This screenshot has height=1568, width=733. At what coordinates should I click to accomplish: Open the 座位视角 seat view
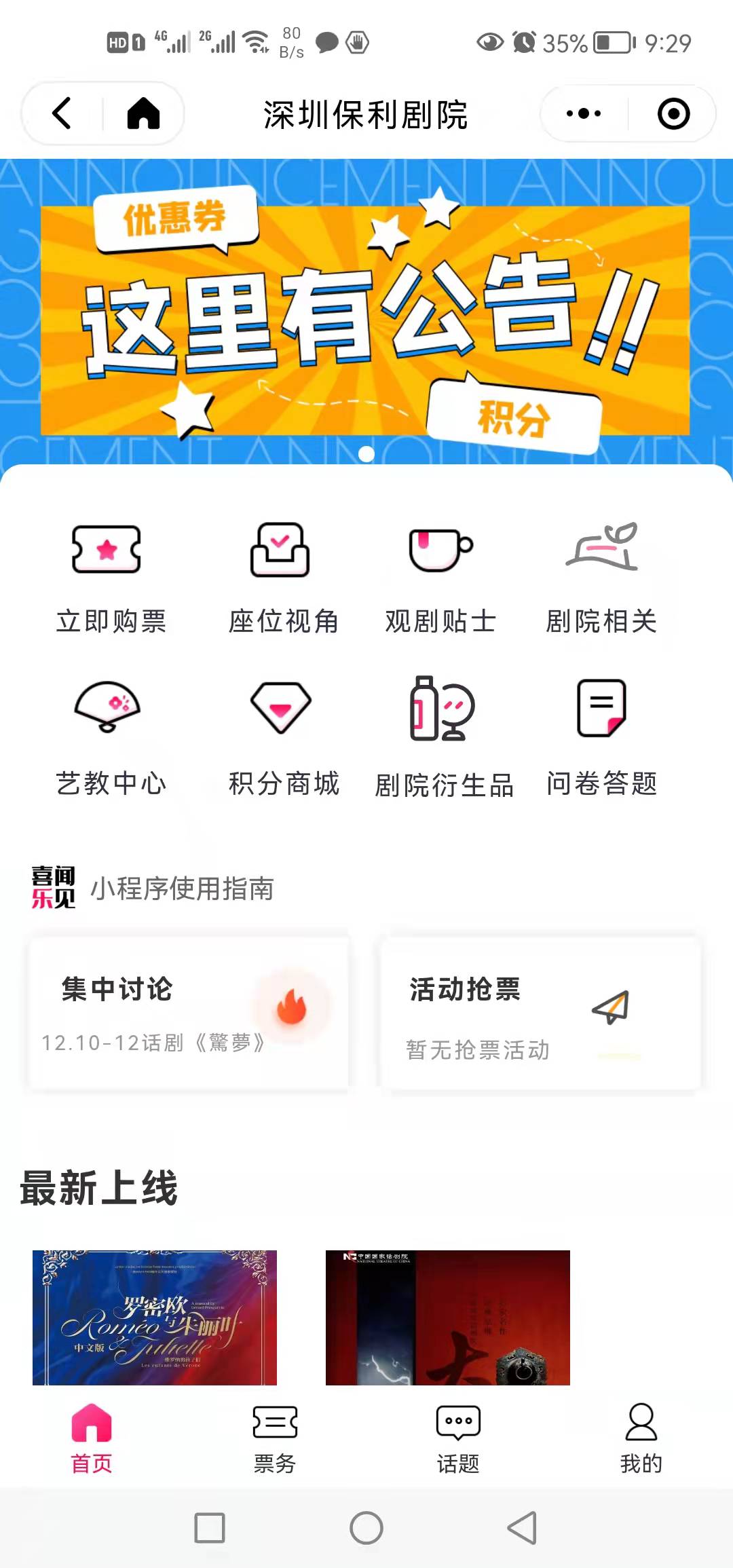(282, 577)
